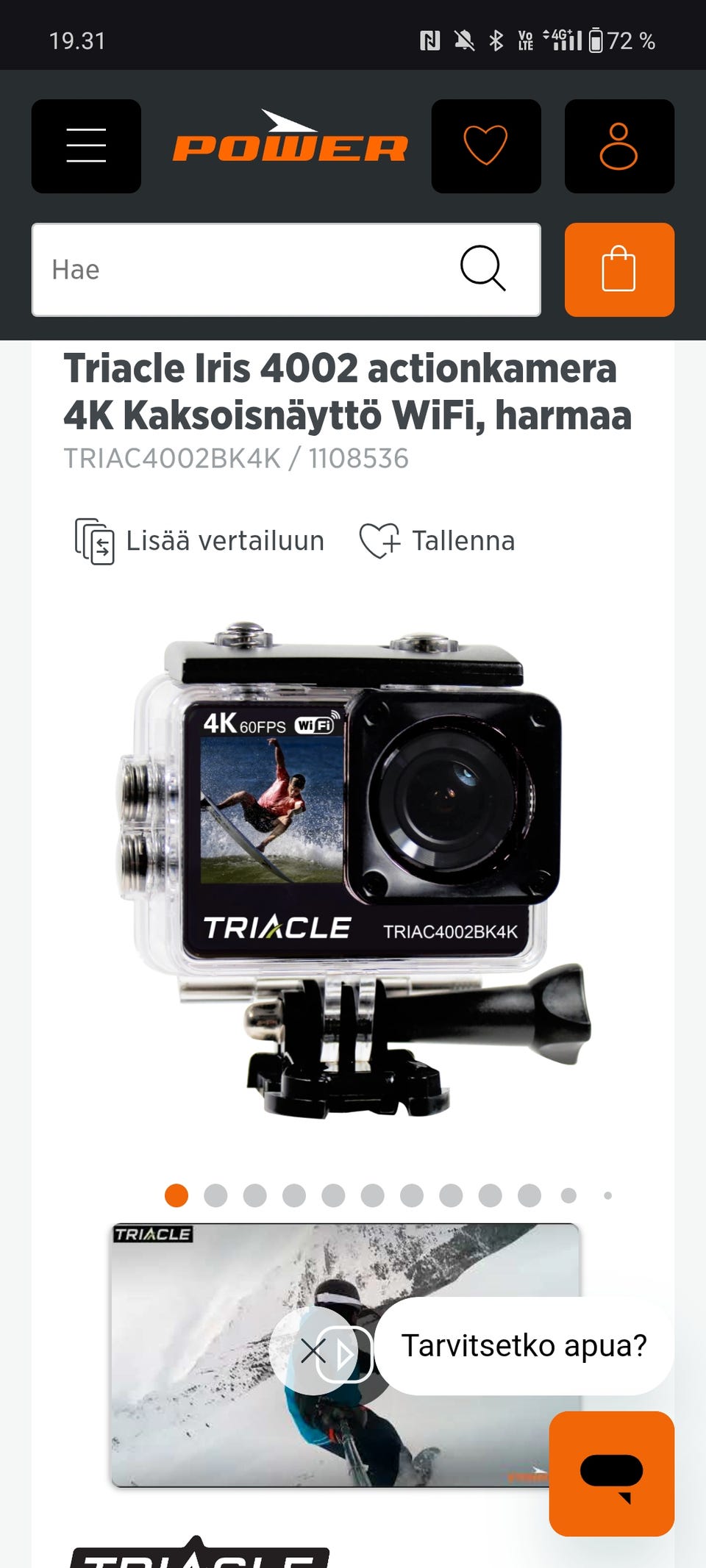Viewport: 706px width, 1568px height.
Task: Tap the magnifying glass search icon
Action: 483,268
